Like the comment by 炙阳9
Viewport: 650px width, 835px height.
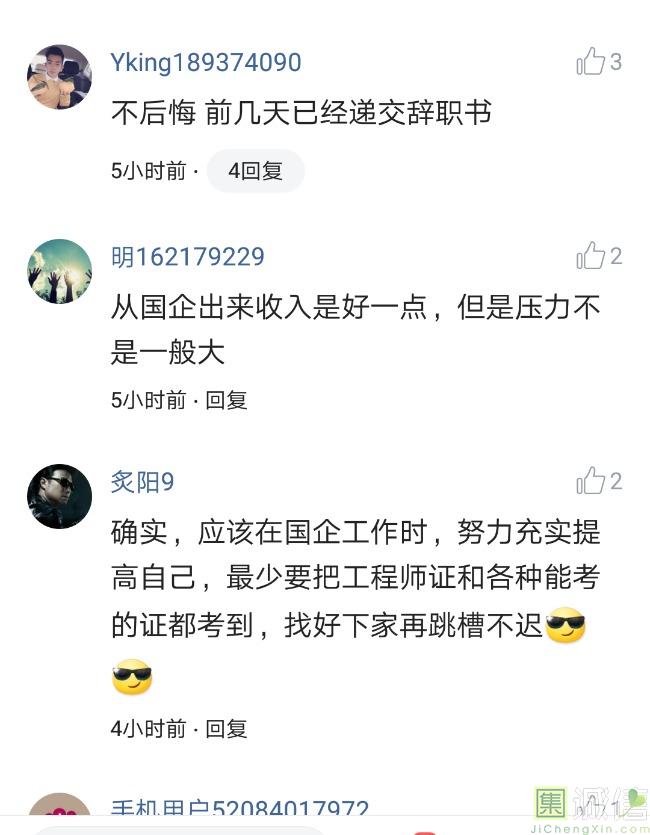[592, 481]
